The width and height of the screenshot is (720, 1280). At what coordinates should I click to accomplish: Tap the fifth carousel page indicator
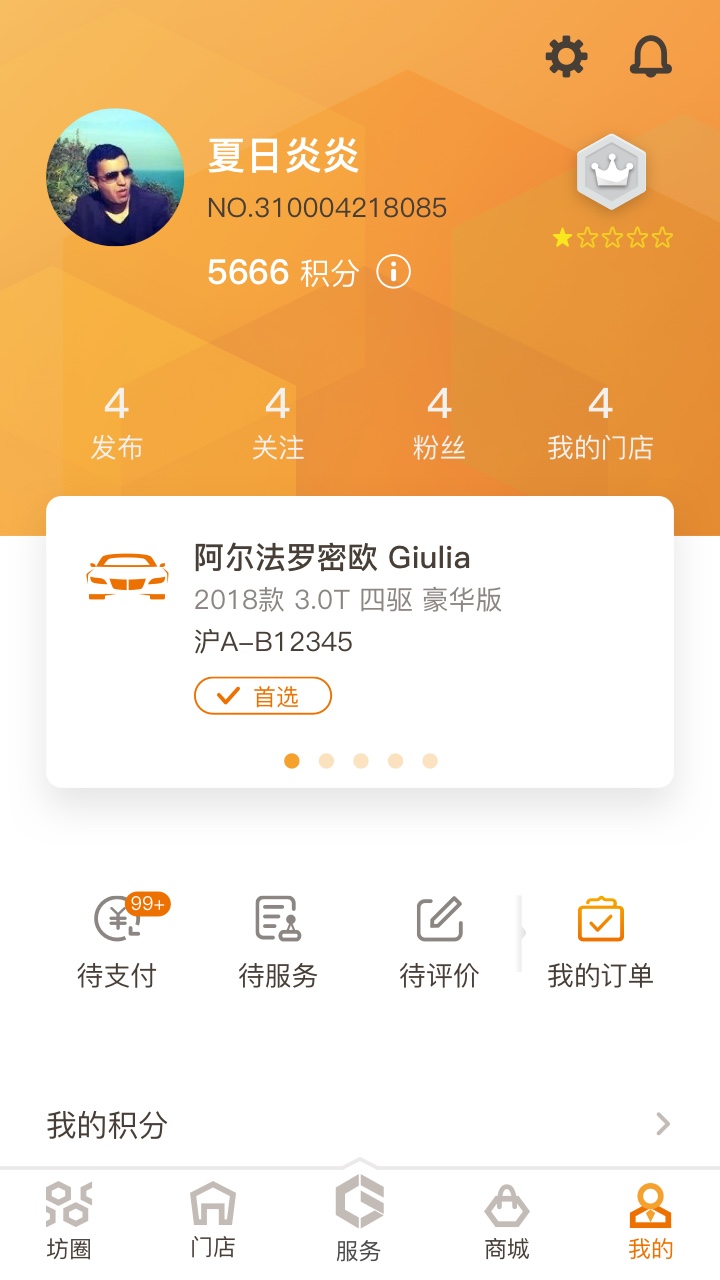[x=430, y=761]
